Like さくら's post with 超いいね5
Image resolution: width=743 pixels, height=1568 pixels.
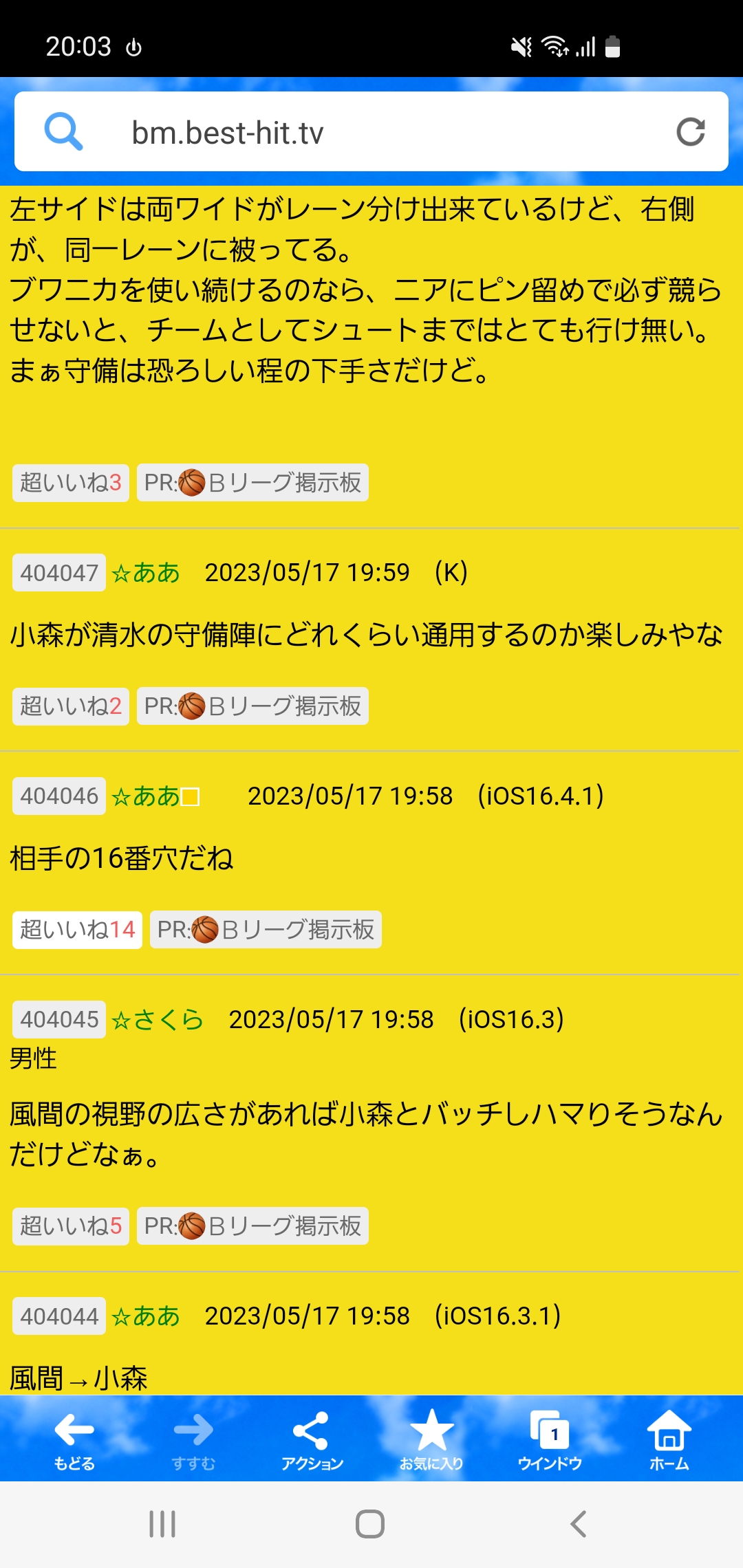[x=71, y=1226]
